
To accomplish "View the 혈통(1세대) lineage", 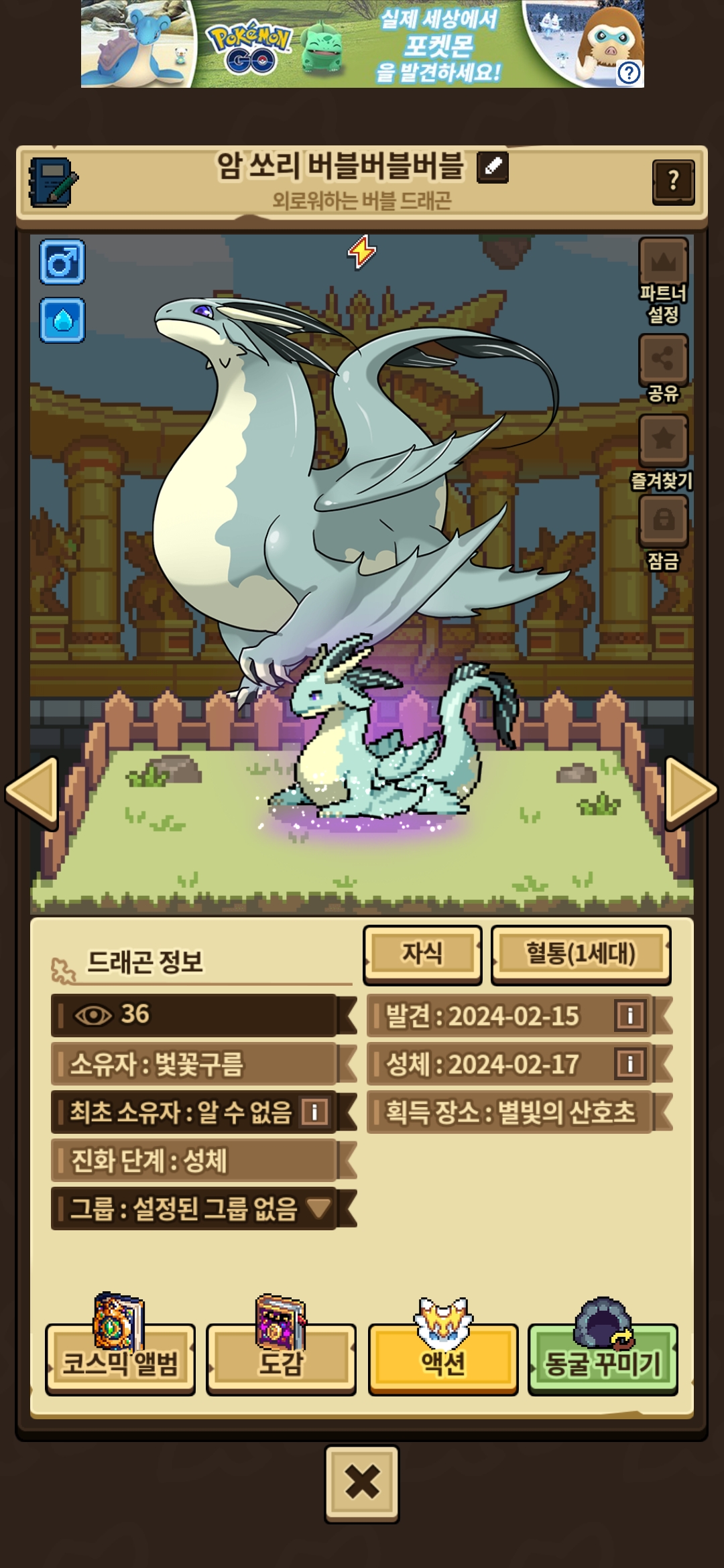I will click(581, 954).
